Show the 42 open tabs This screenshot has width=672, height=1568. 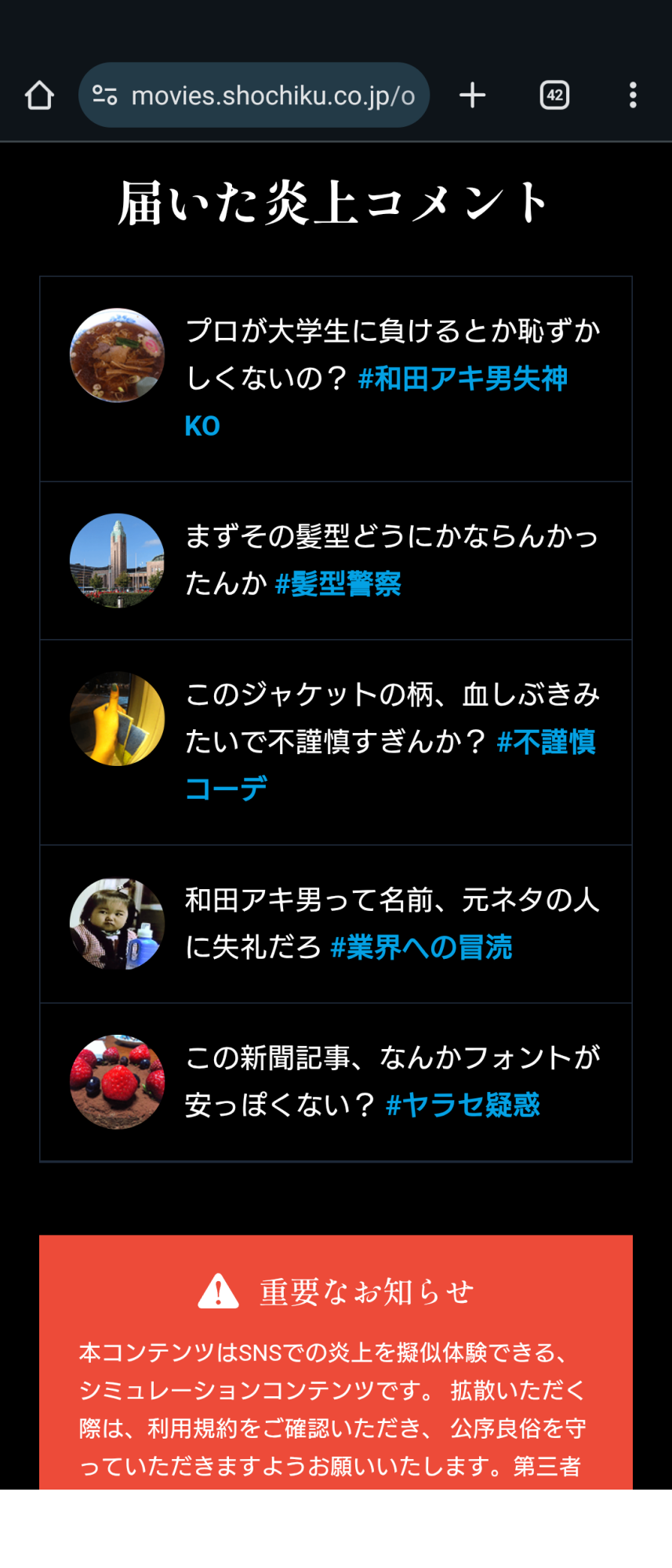tap(554, 96)
